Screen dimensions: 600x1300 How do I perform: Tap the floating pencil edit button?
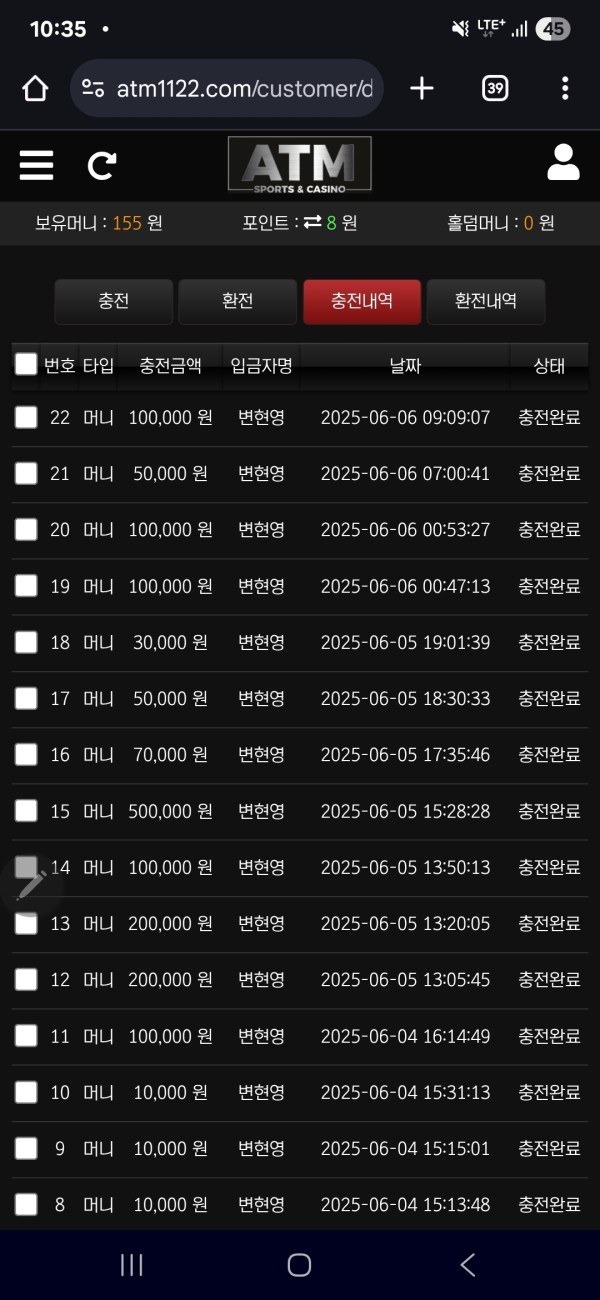tap(30, 885)
